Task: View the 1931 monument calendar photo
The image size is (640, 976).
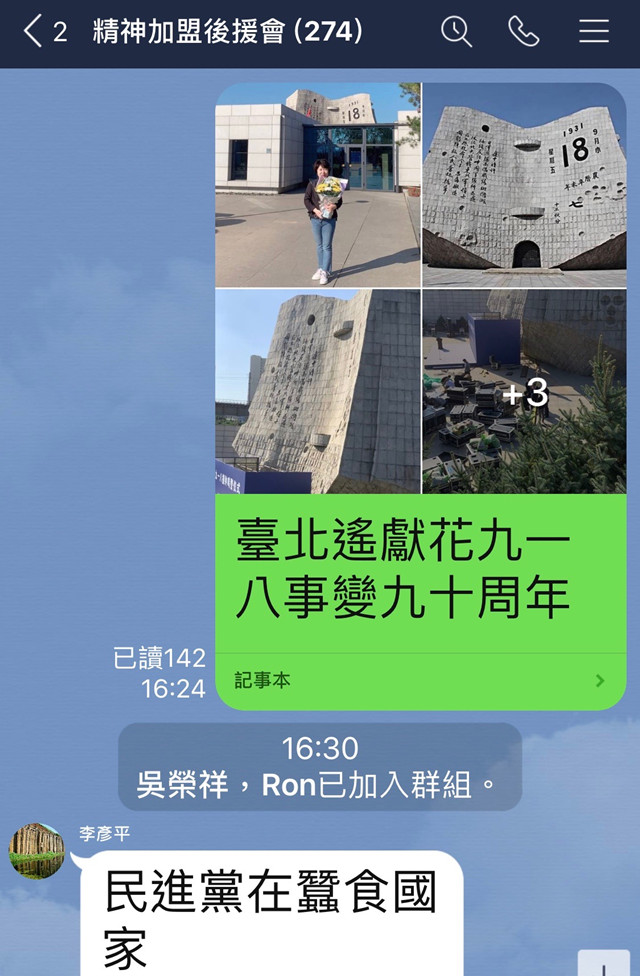Action: [524, 186]
